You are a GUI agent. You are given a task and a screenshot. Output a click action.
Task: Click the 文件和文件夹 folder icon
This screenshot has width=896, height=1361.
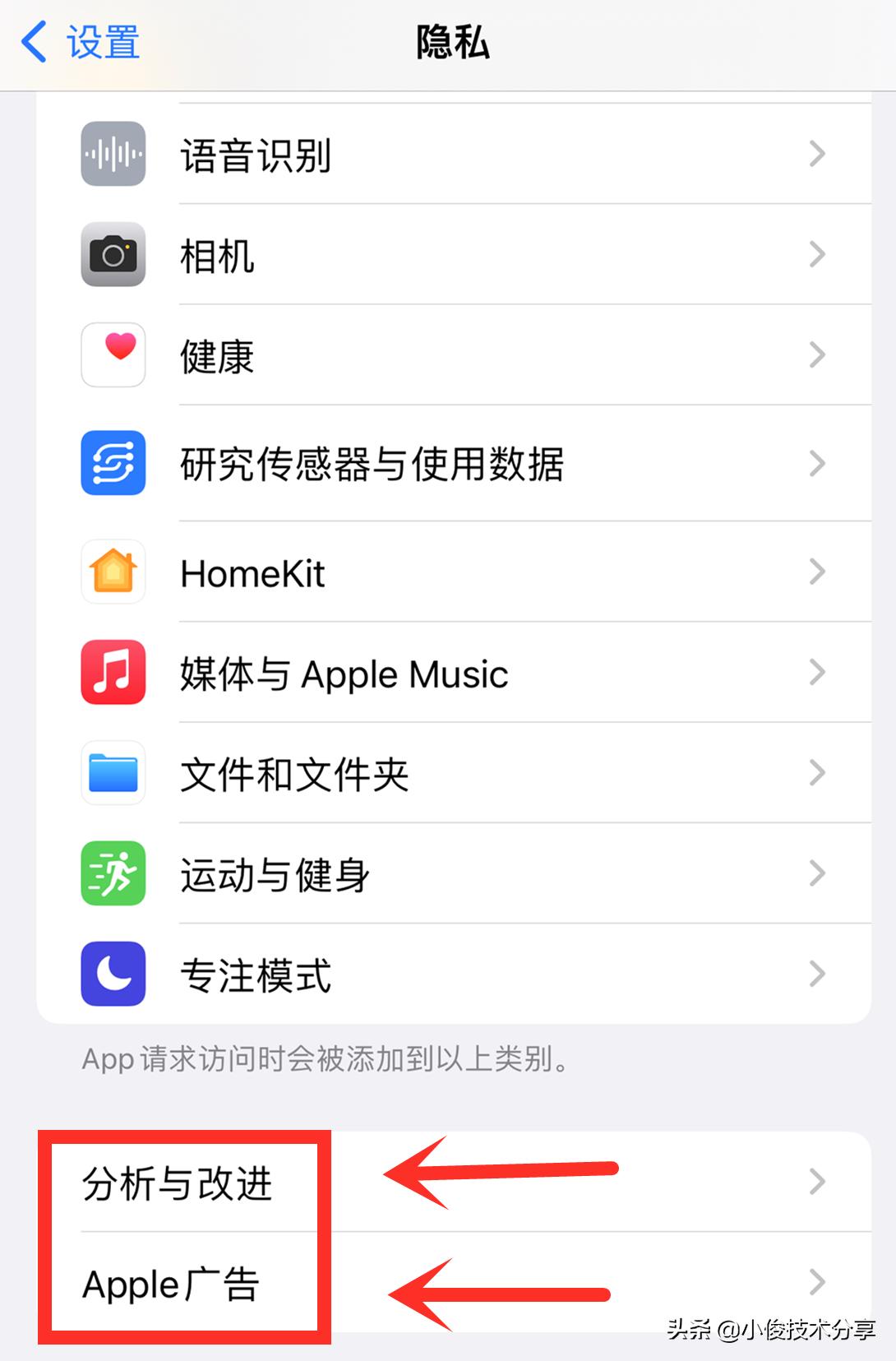pos(113,773)
